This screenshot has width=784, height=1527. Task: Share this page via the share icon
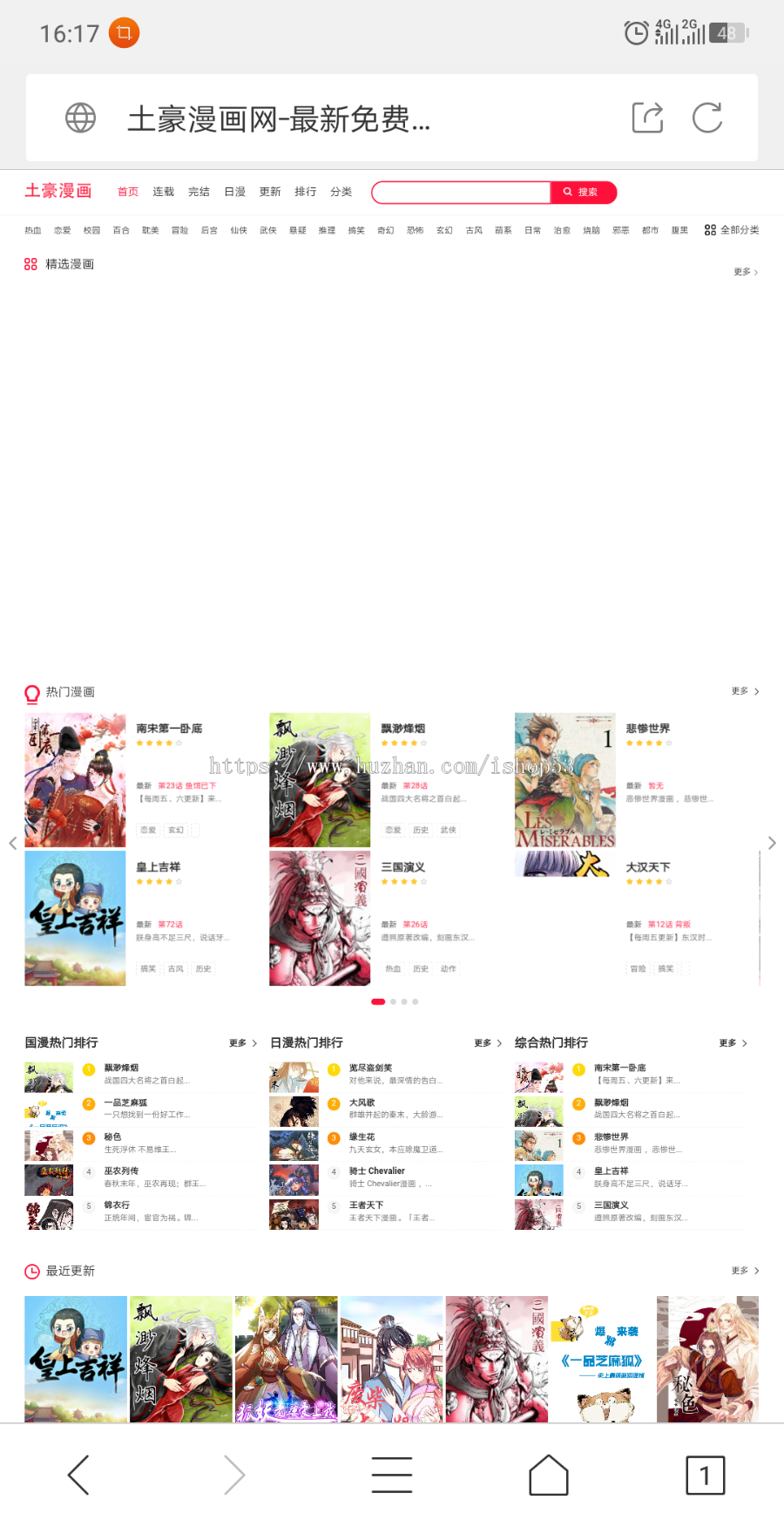point(647,118)
